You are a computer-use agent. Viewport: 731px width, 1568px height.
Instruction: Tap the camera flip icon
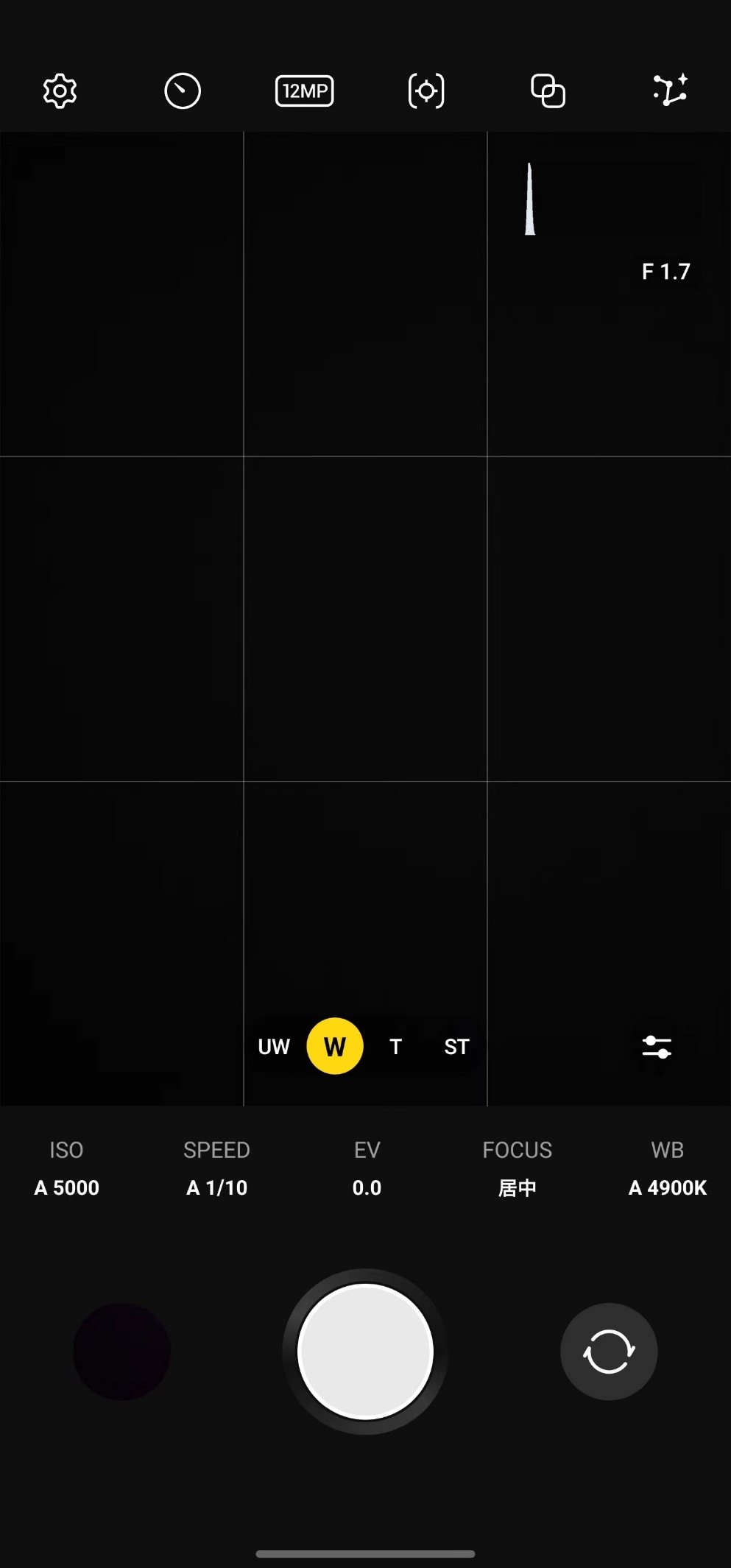tap(609, 1352)
